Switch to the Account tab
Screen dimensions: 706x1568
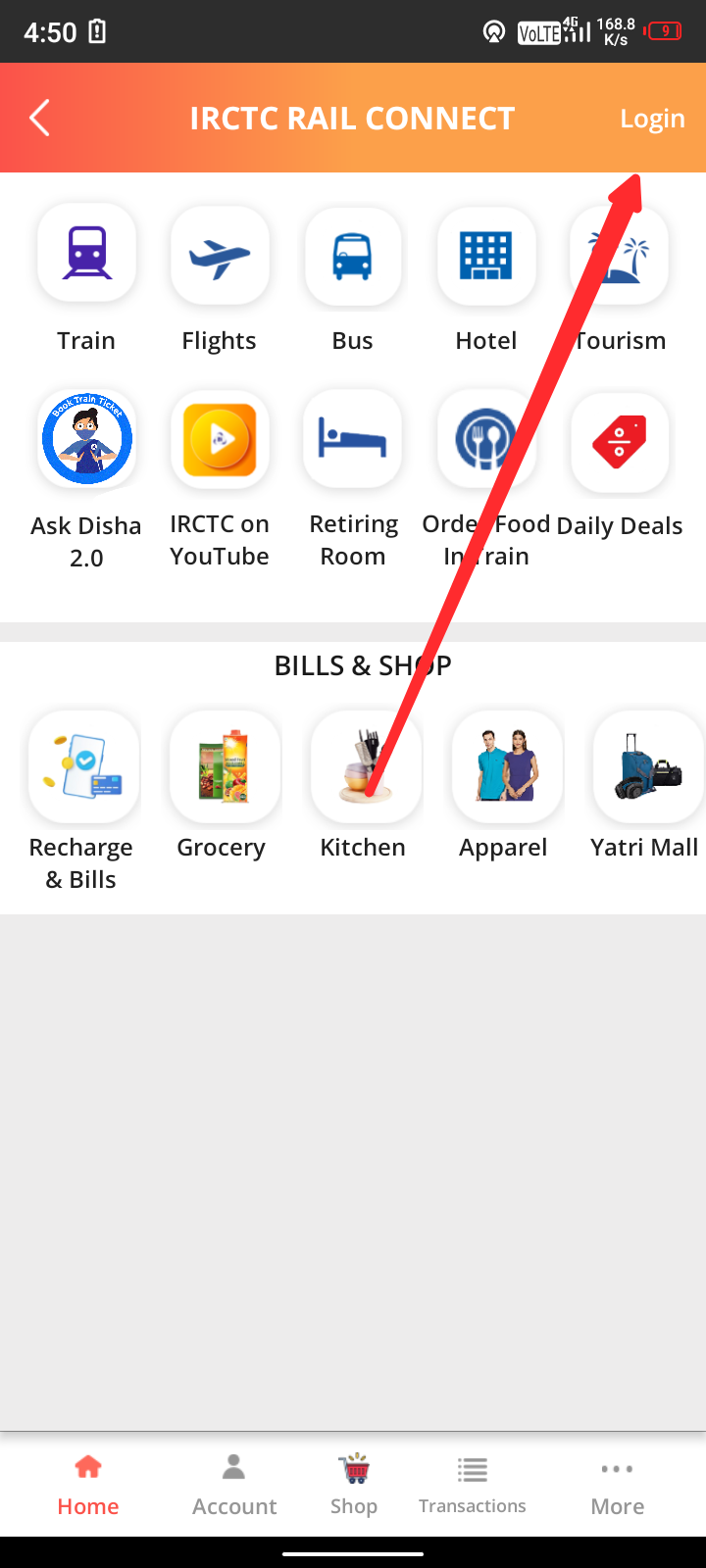[234, 1485]
